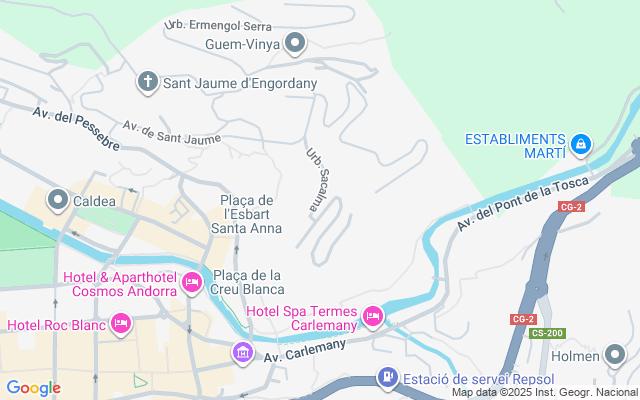Tap the museum marker on Av. Carlemany
This screenshot has width=640, height=400.
(x=242, y=352)
